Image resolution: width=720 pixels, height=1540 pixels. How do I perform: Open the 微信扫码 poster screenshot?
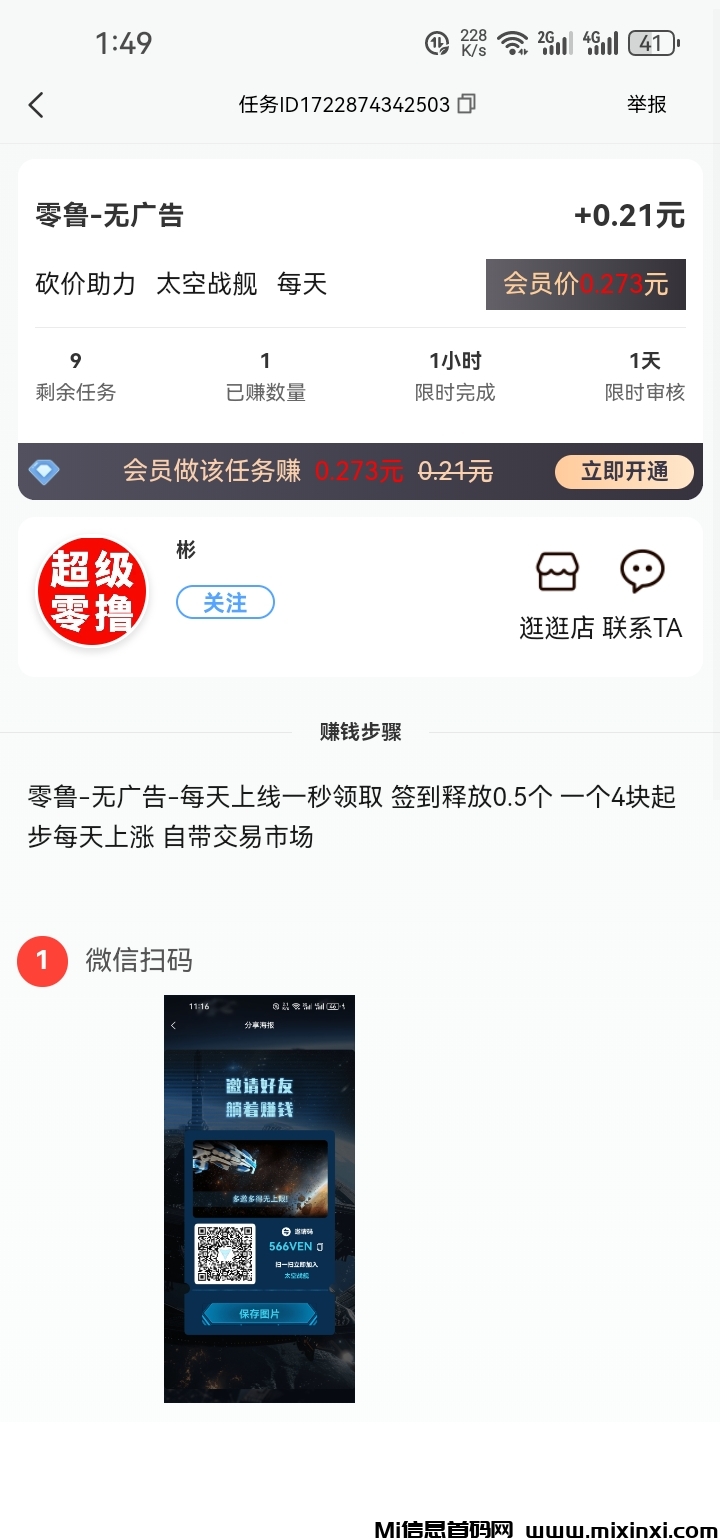[259, 1197]
